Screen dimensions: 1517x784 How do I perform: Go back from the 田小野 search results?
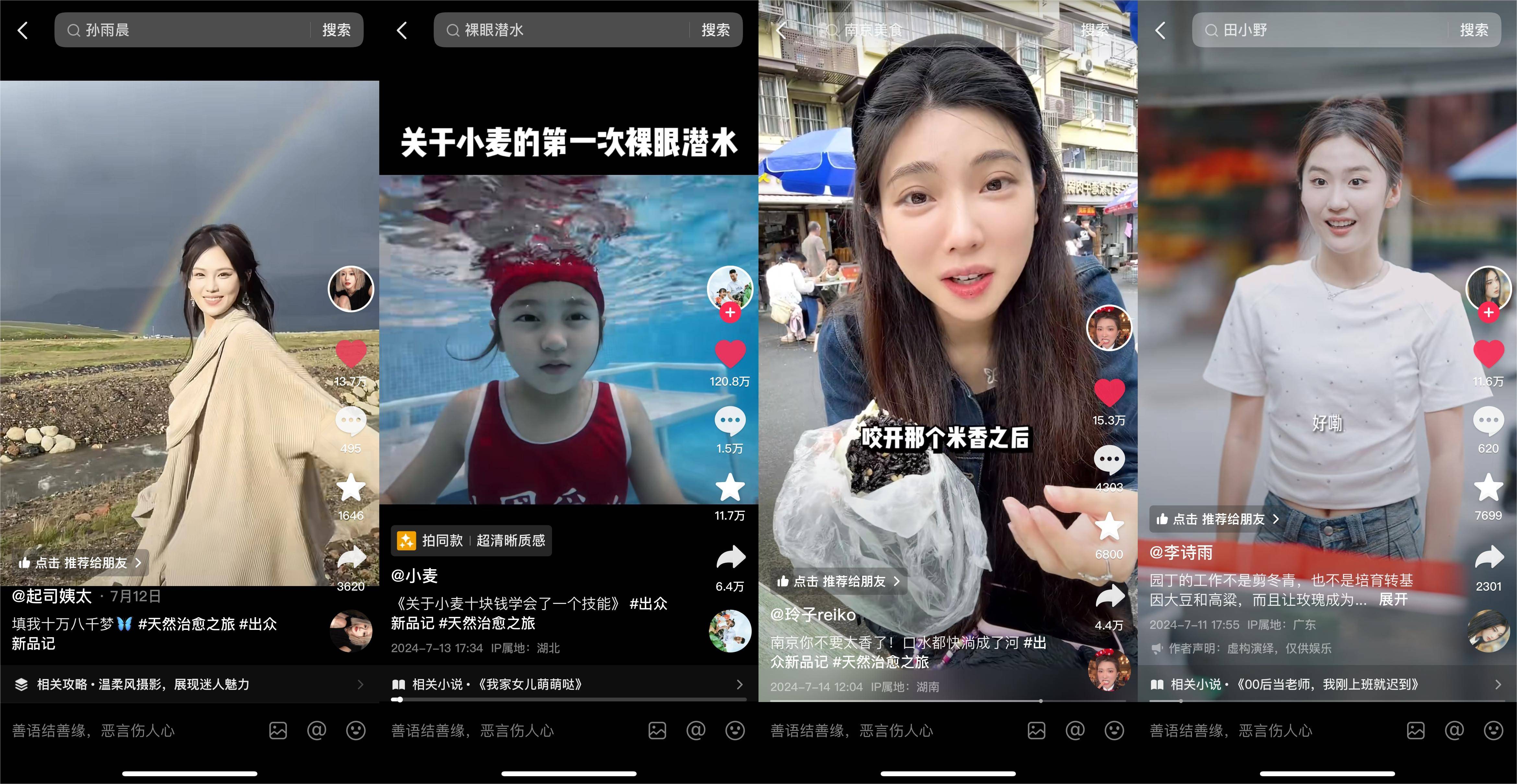pyautogui.click(x=1160, y=30)
